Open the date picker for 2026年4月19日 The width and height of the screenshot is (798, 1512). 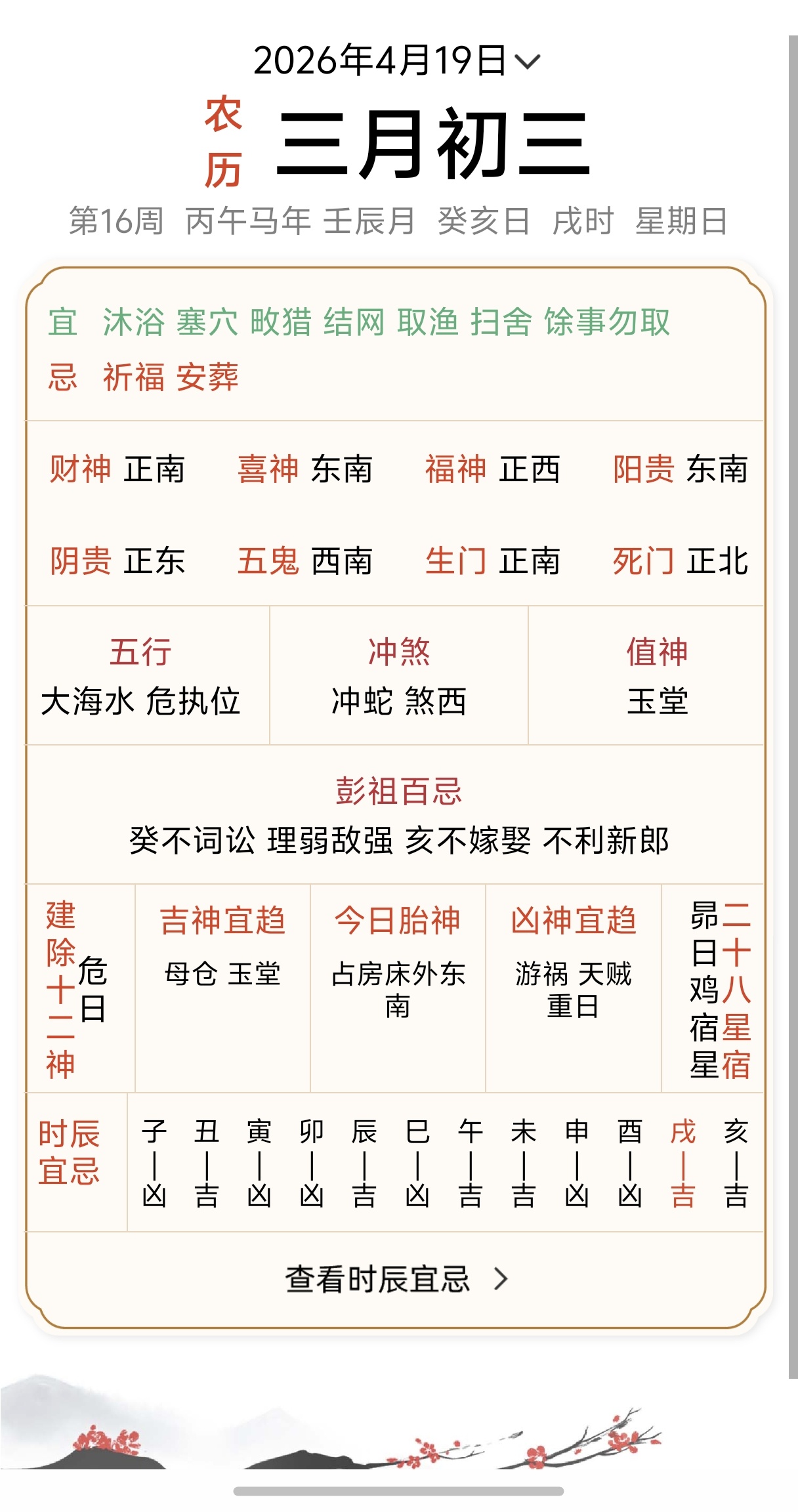(396, 61)
